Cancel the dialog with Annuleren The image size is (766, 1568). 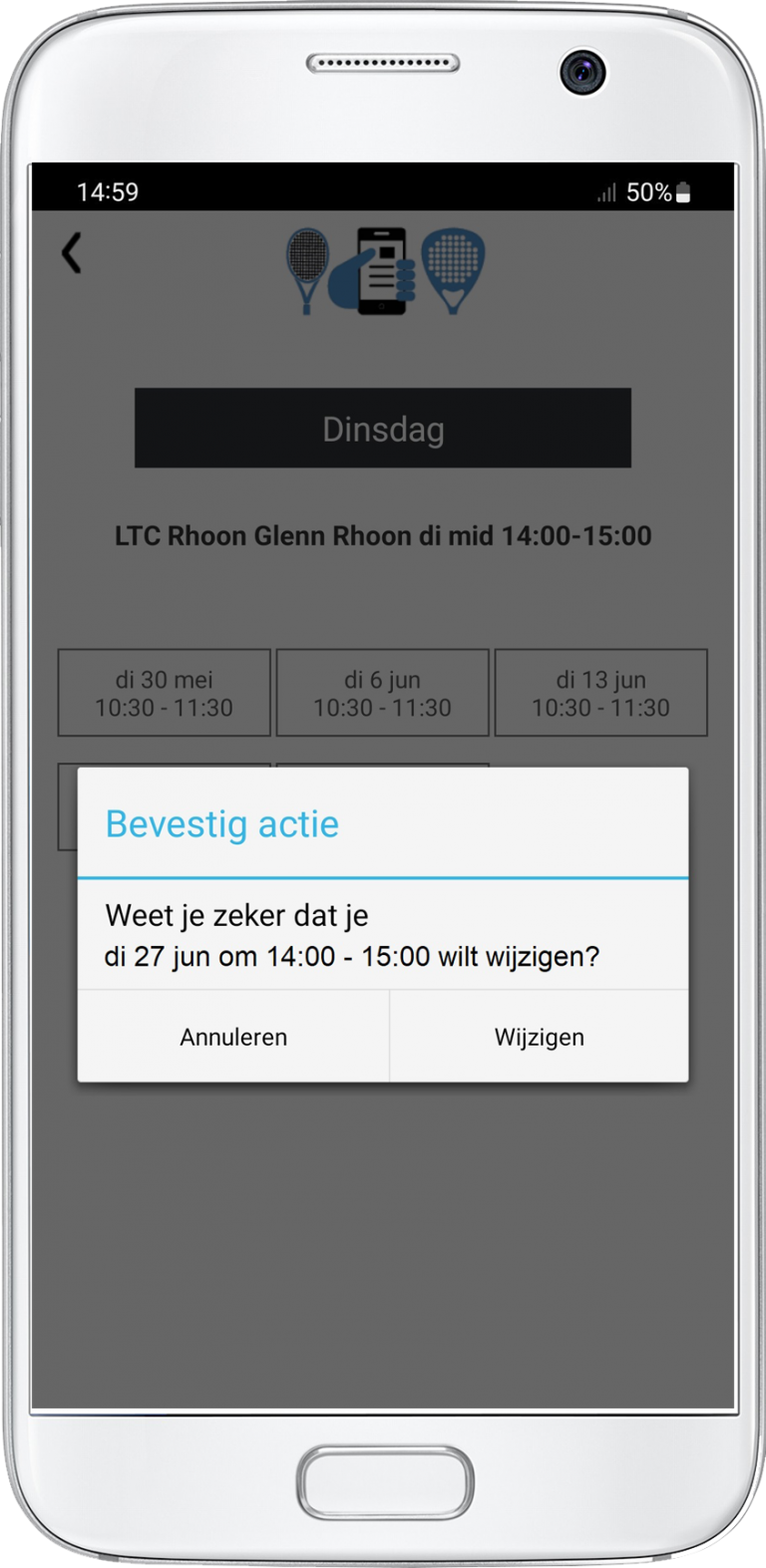233,1037
